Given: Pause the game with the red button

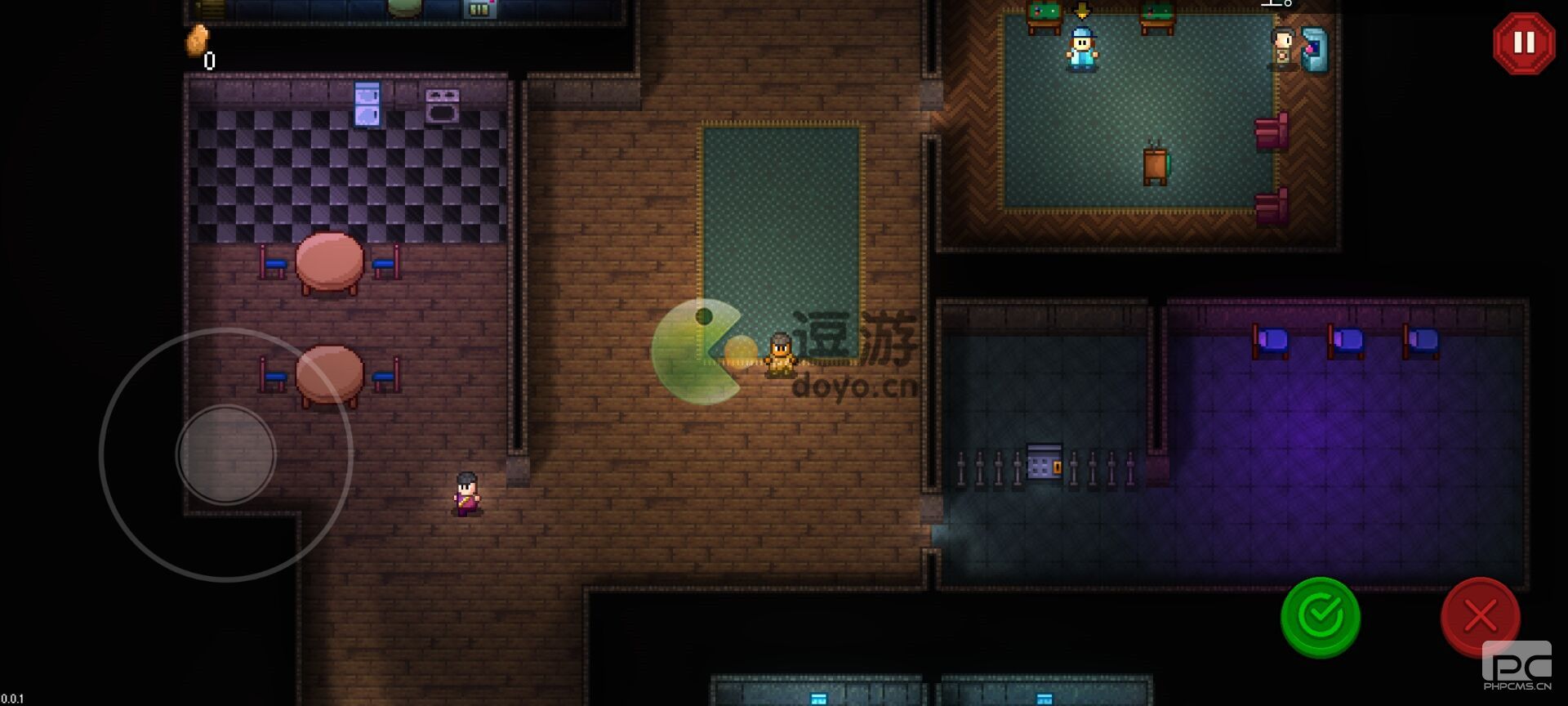Looking at the screenshot, I should 1523,42.
